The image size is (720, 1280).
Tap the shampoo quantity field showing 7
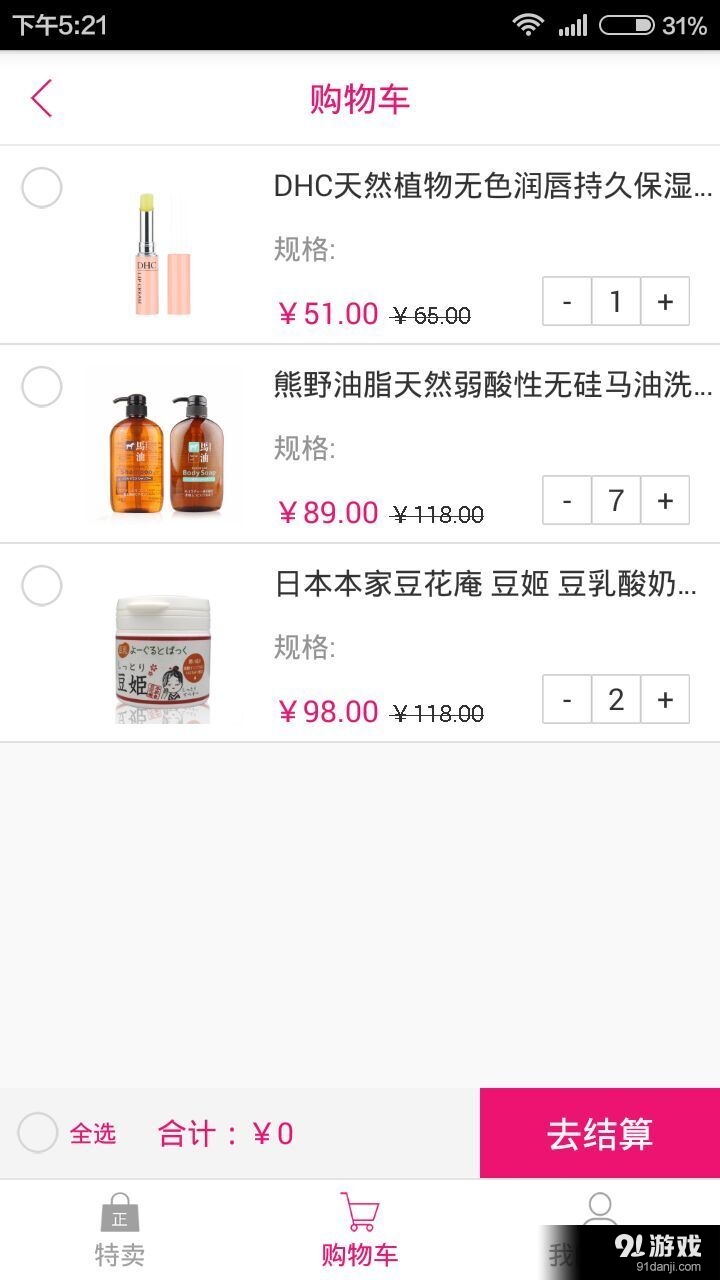(615, 500)
